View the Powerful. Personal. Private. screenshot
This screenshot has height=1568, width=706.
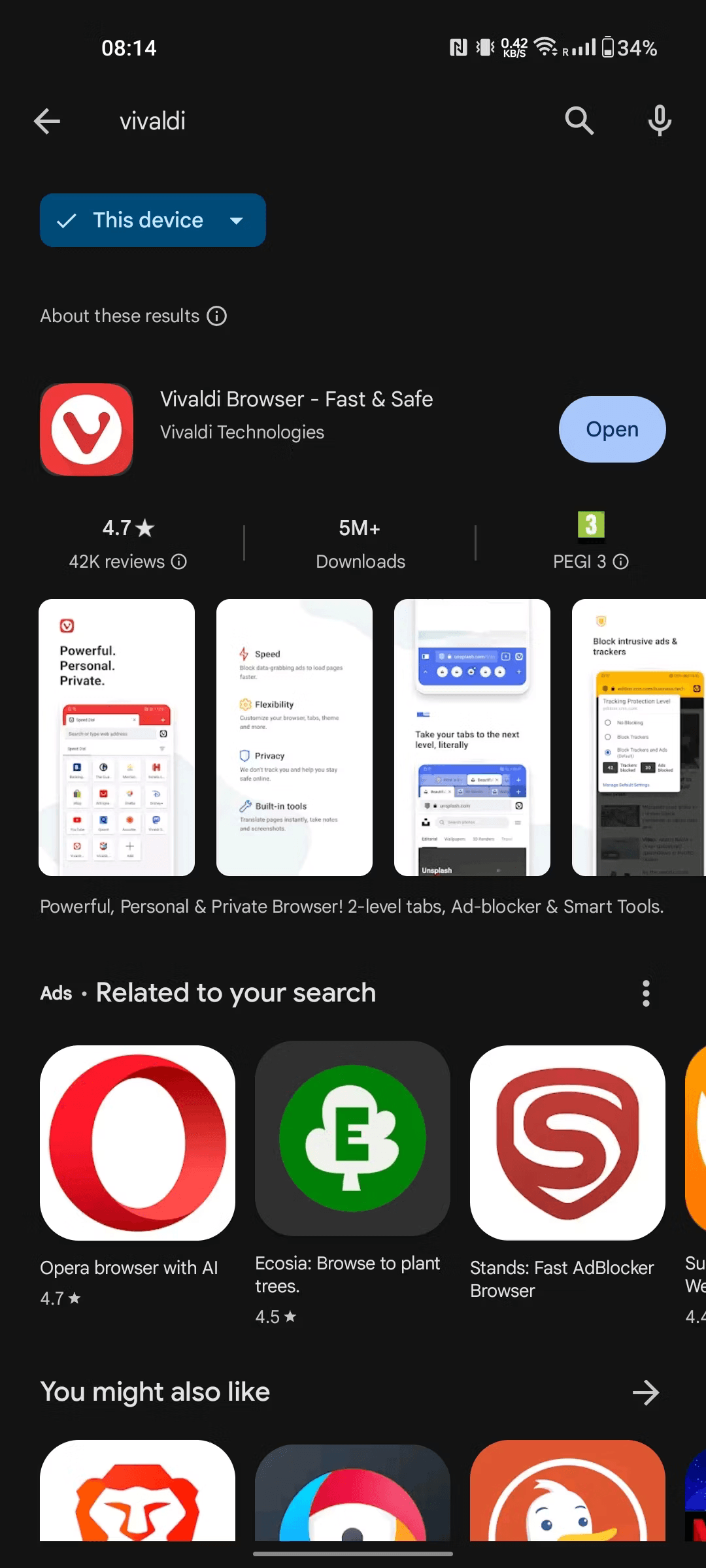click(x=117, y=737)
